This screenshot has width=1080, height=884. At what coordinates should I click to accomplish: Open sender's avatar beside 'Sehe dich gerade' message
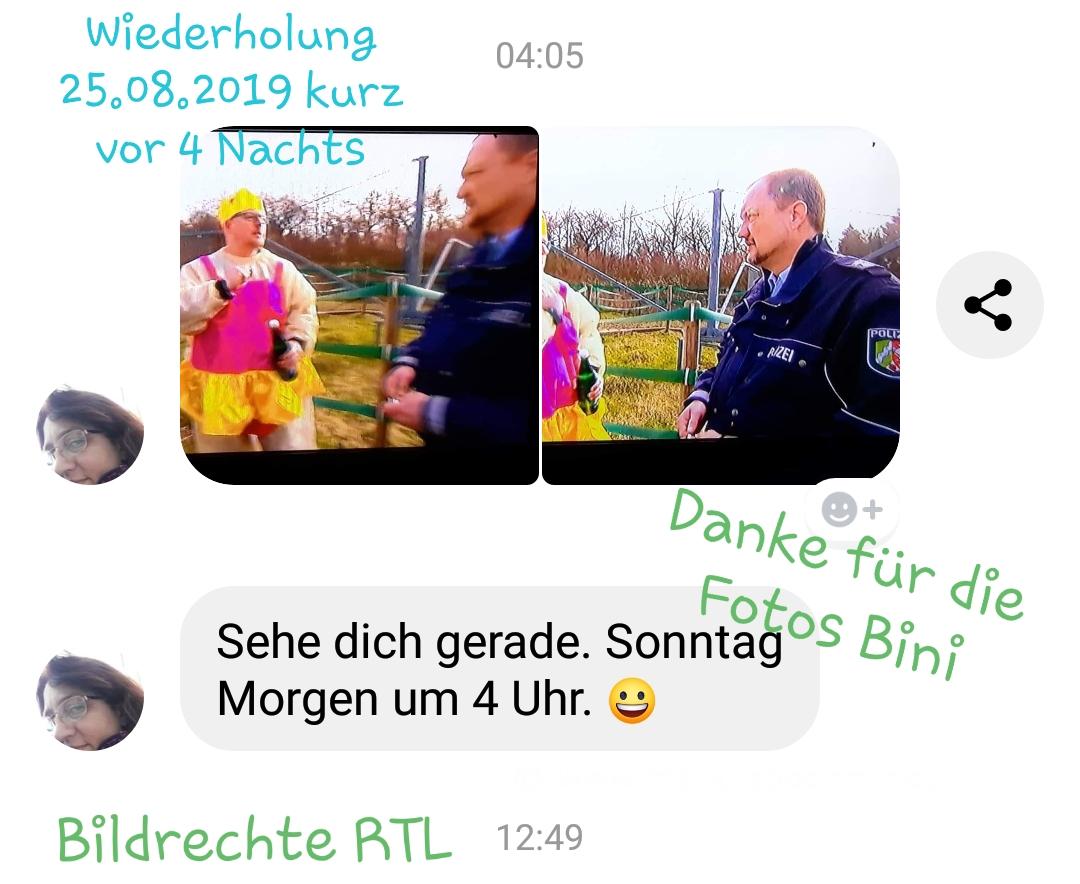(x=90, y=699)
